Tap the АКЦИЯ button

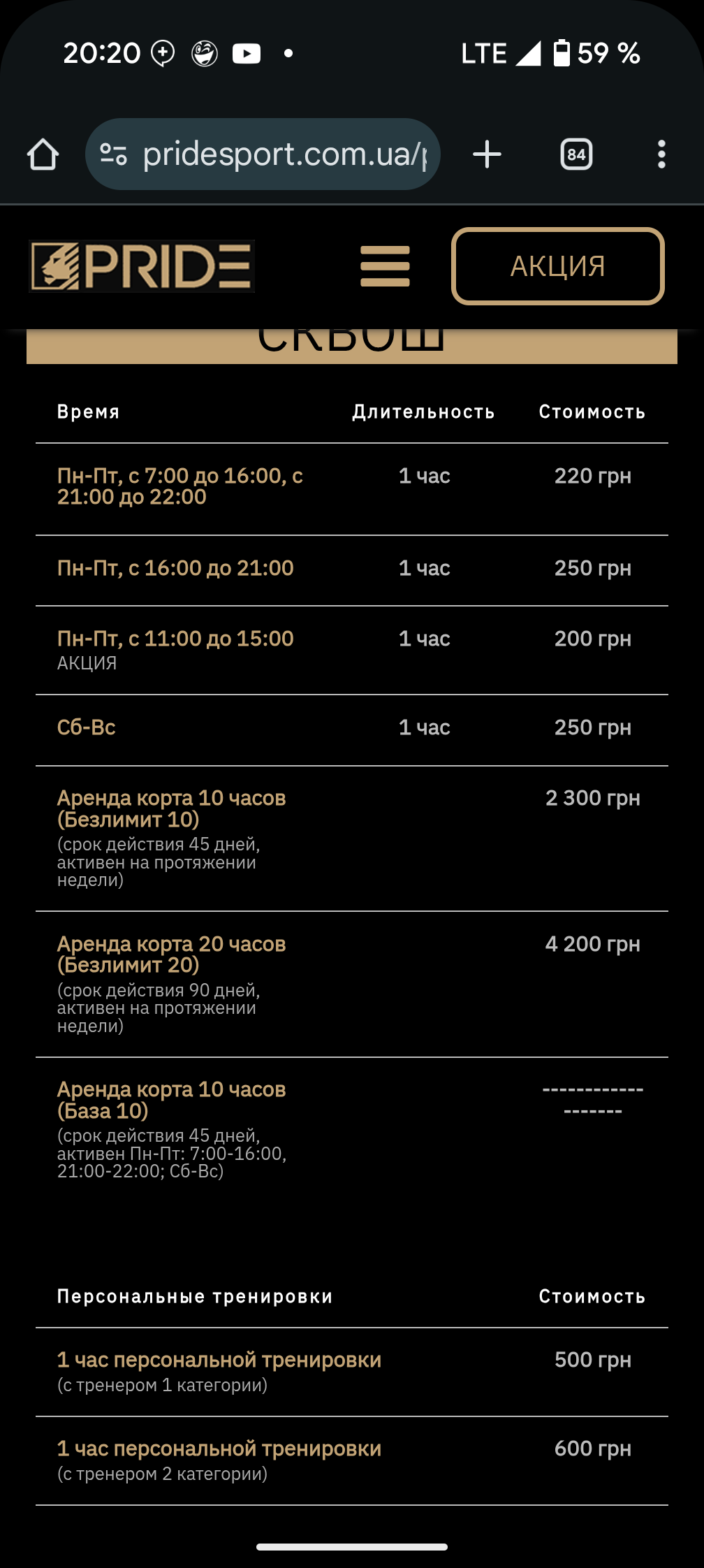557,266
